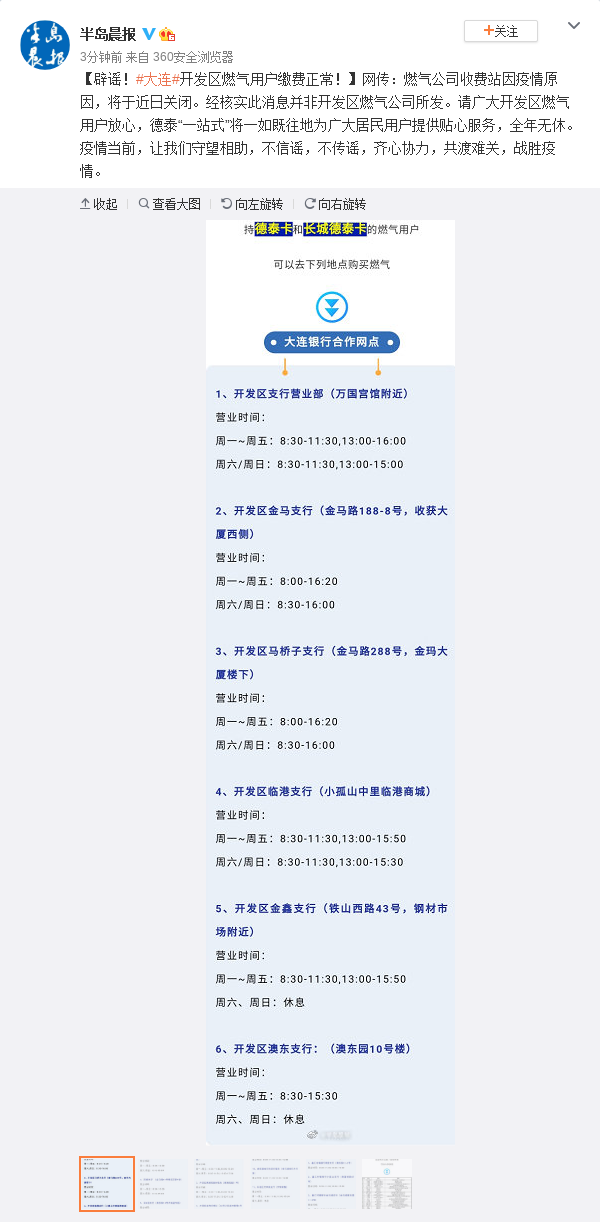Tap the expanded gas payment image
This screenshot has height=1222, width=600.
click(x=330, y=680)
